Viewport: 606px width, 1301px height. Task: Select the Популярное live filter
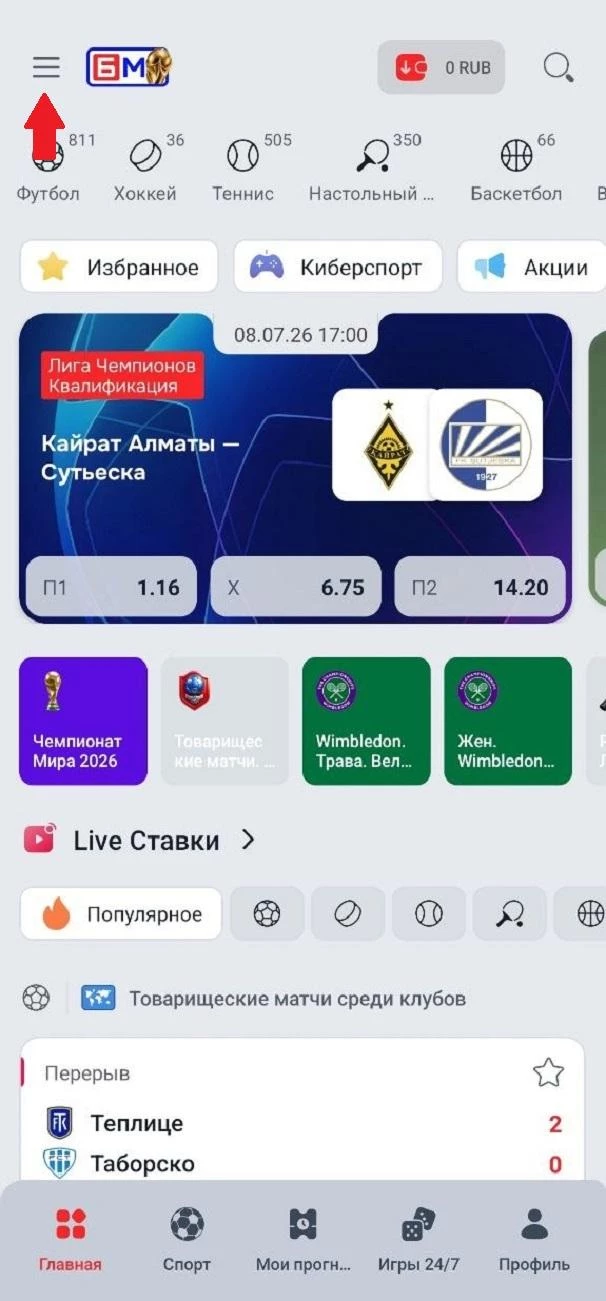[x=121, y=914]
